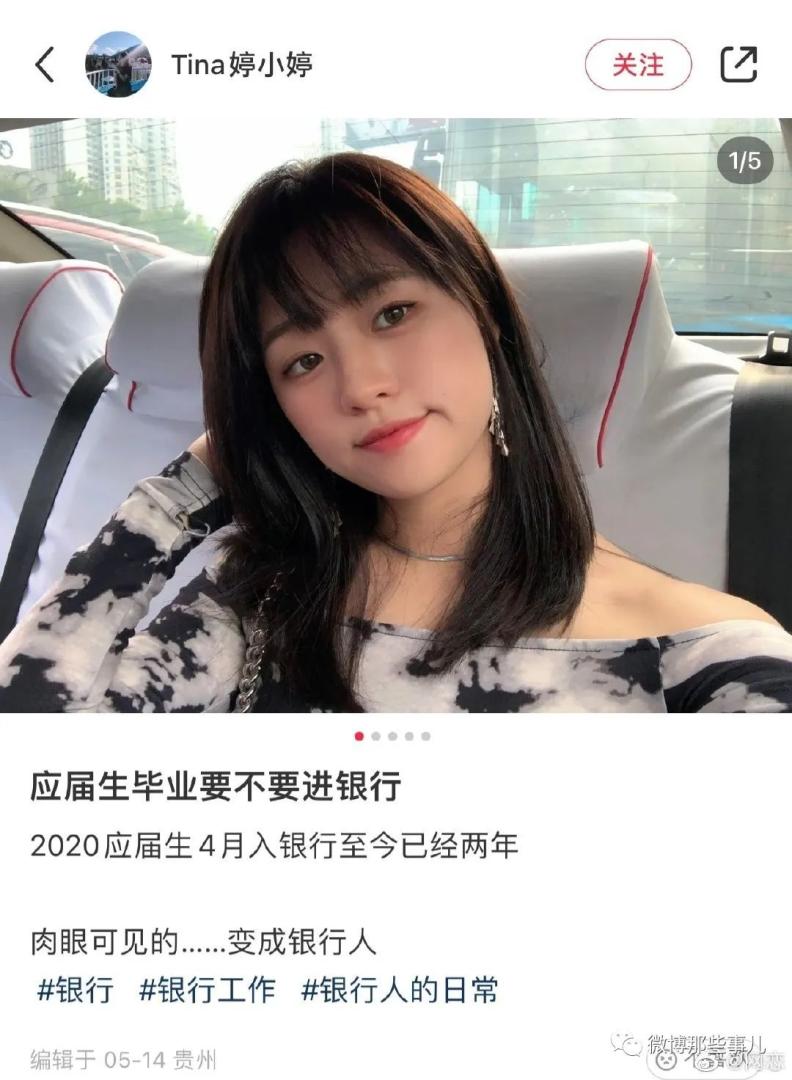Go back using the top-left arrow
This screenshot has height=1080, width=792.
tap(45, 65)
